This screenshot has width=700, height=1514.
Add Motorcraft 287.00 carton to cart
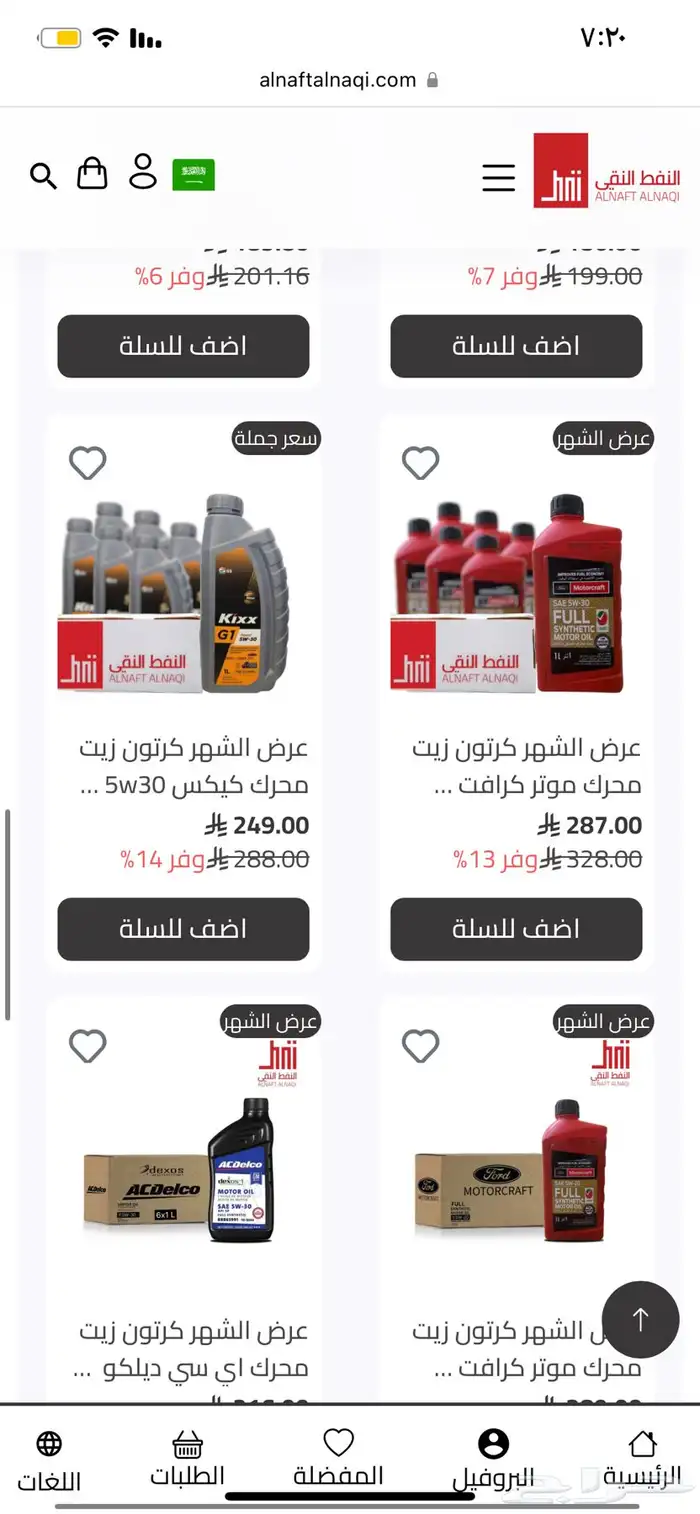[516, 928]
